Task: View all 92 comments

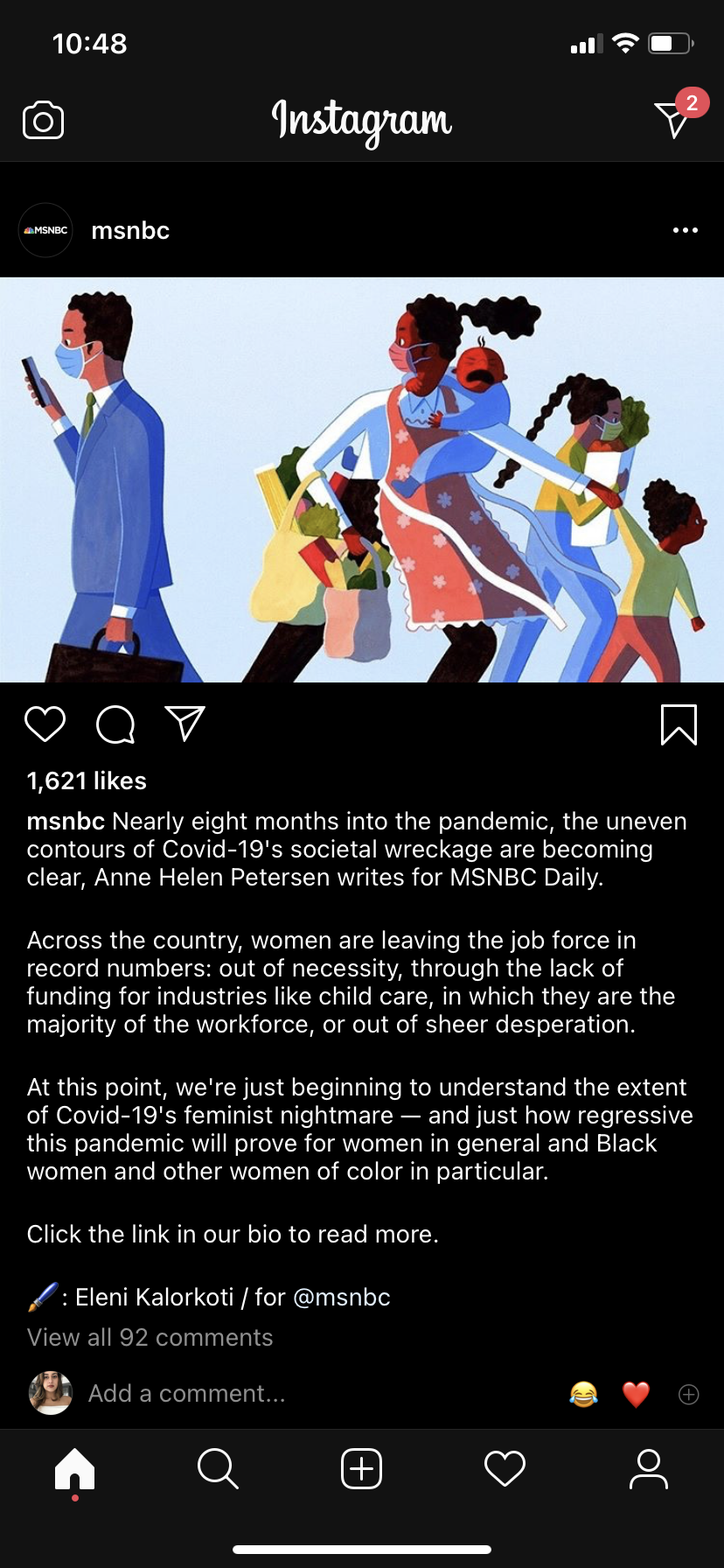Action: (150, 1337)
